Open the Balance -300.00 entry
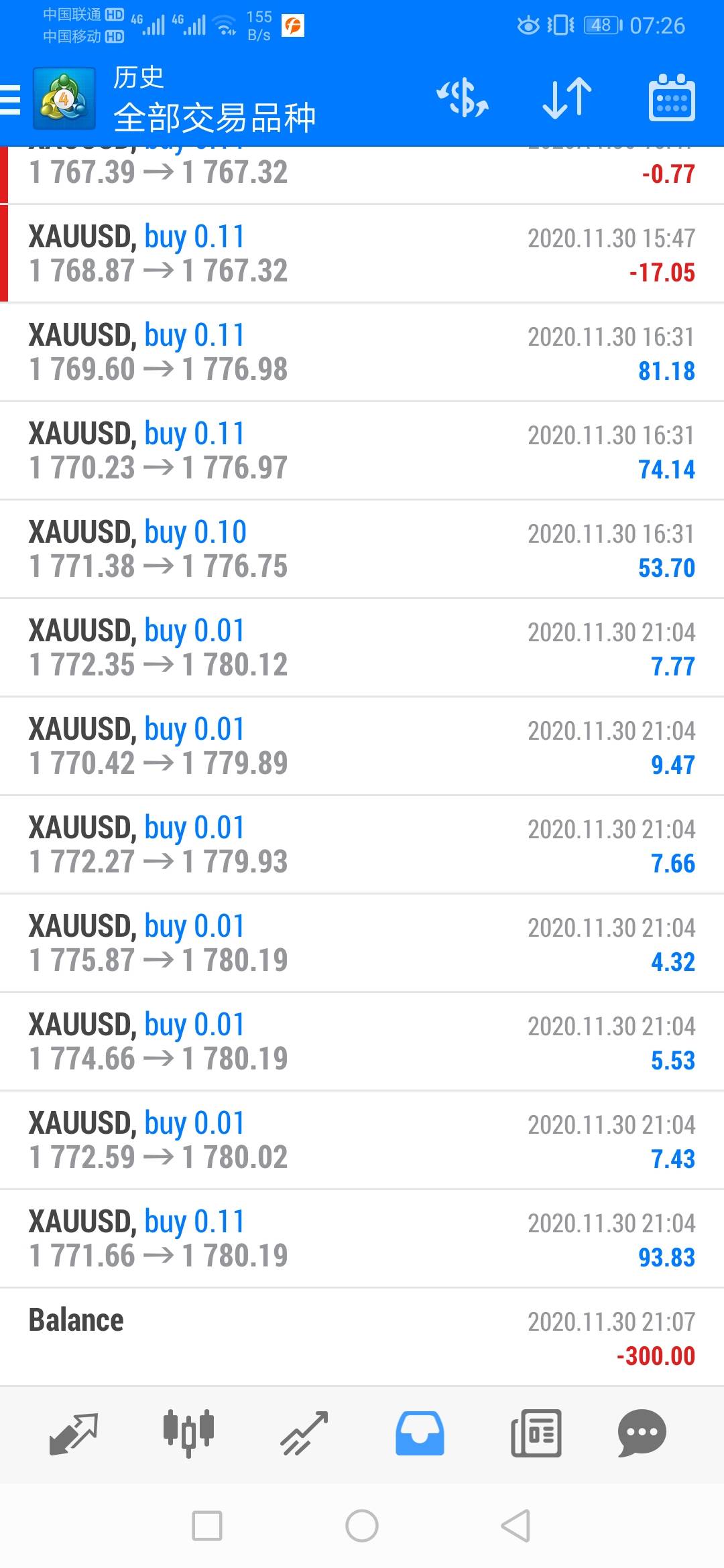Viewport: 724px width, 1568px height. [x=362, y=1337]
